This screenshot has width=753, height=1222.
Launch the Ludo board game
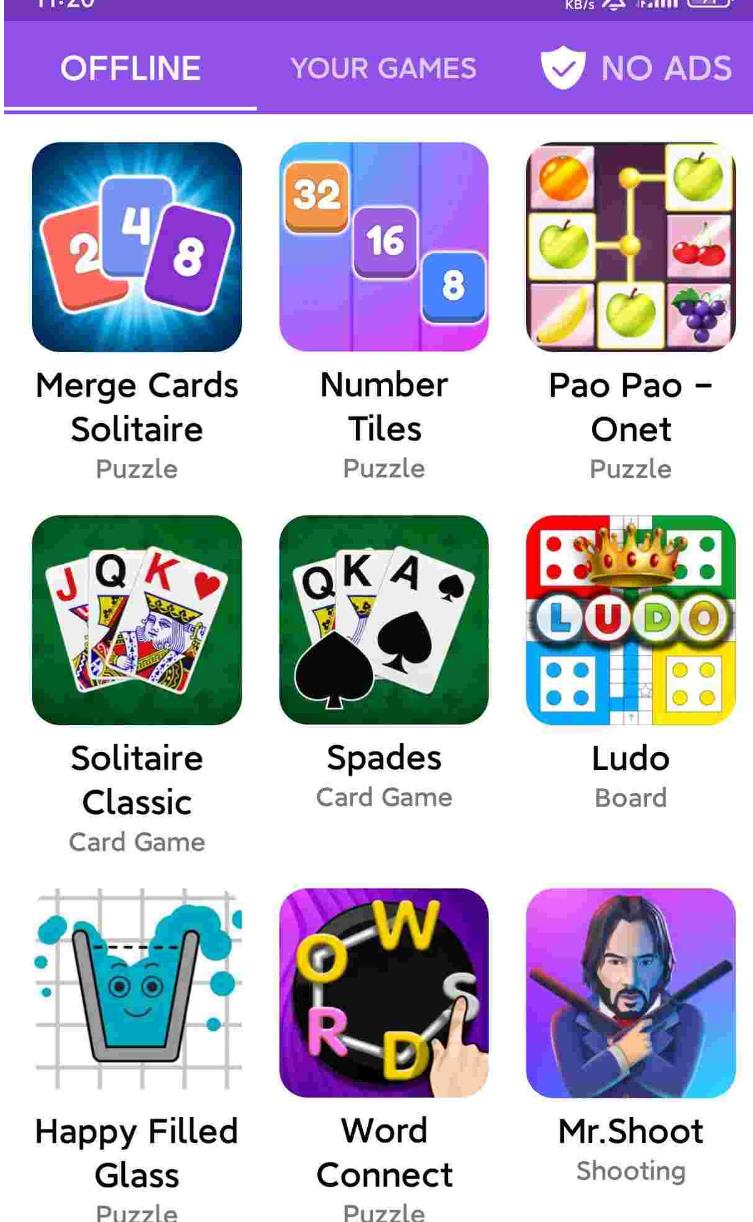630,620
